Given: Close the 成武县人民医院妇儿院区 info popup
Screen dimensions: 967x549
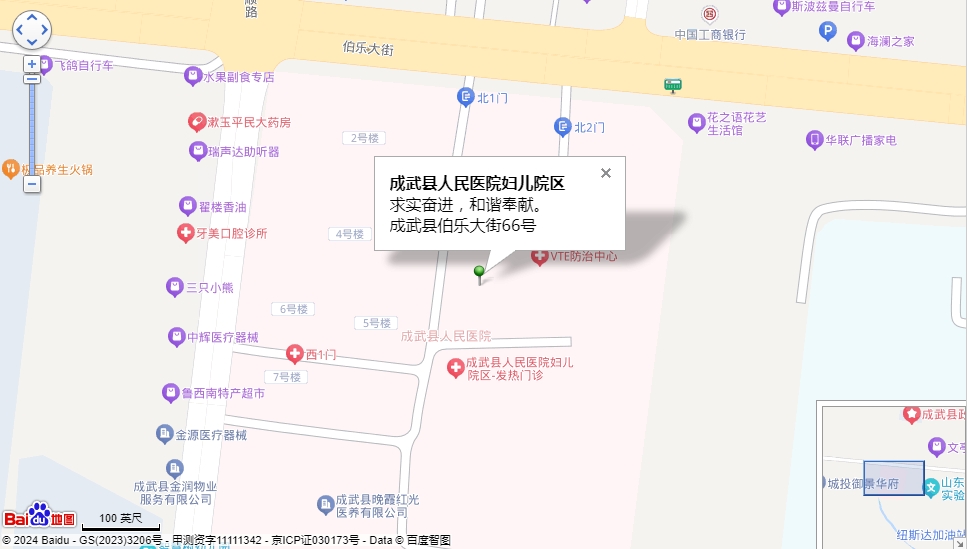Looking at the screenshot, I should point(605,173).
